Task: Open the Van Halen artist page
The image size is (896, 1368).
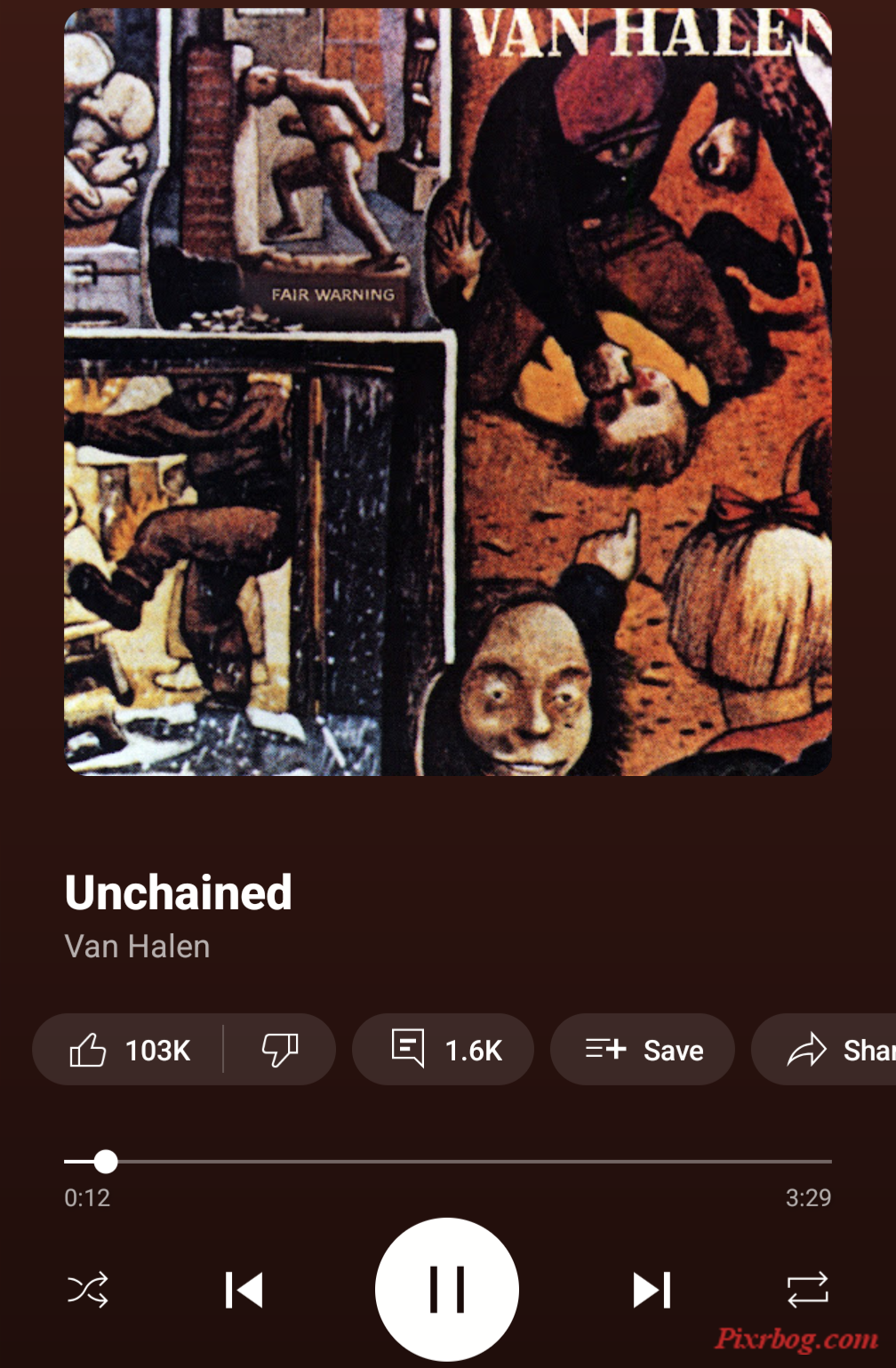Action: coord(137,947)
